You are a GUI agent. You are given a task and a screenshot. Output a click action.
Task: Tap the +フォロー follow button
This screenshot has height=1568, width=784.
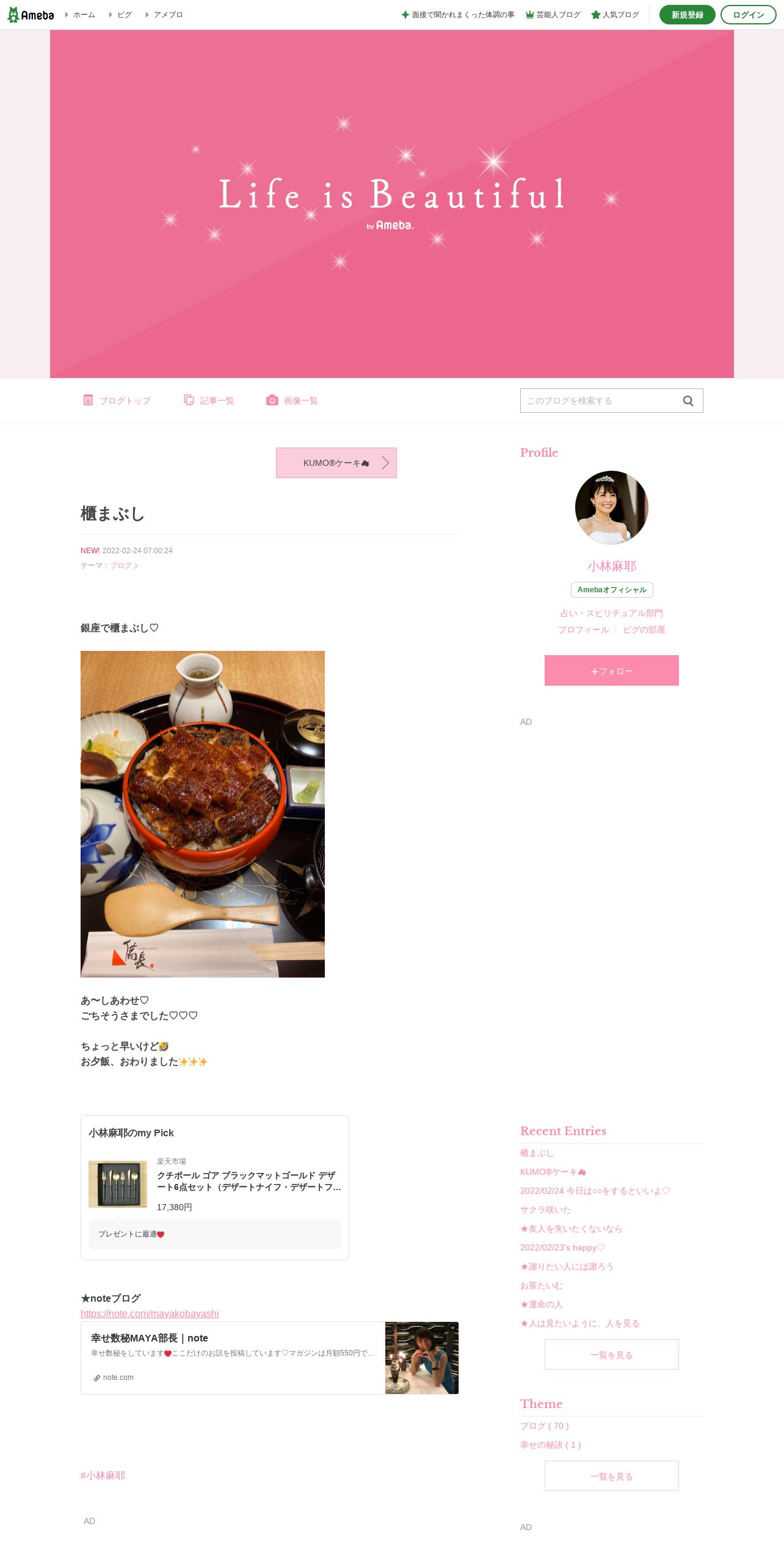click(612, 670)
